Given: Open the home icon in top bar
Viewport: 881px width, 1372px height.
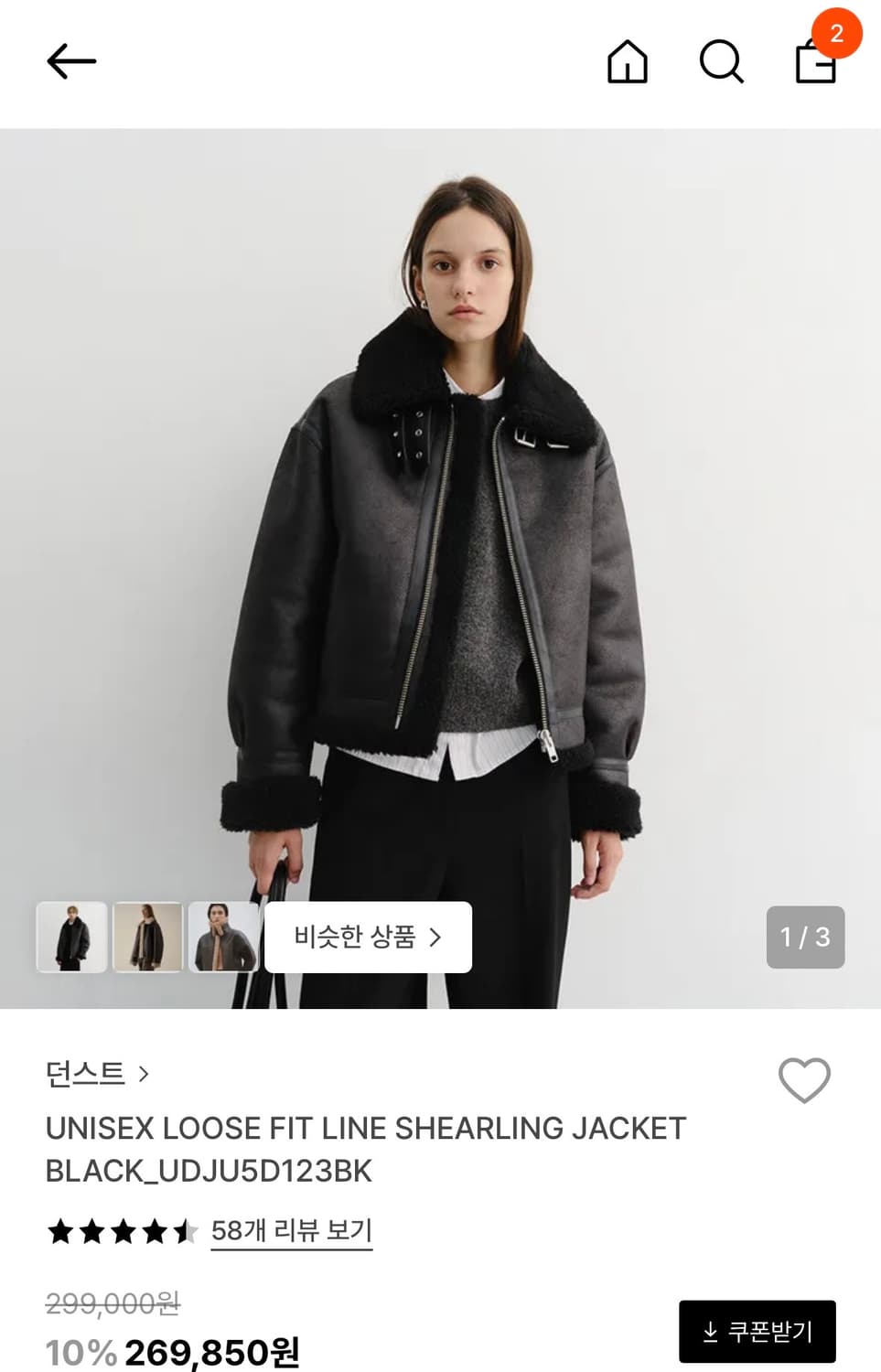Looking at the screenshot, I should (x=628, y=62).
